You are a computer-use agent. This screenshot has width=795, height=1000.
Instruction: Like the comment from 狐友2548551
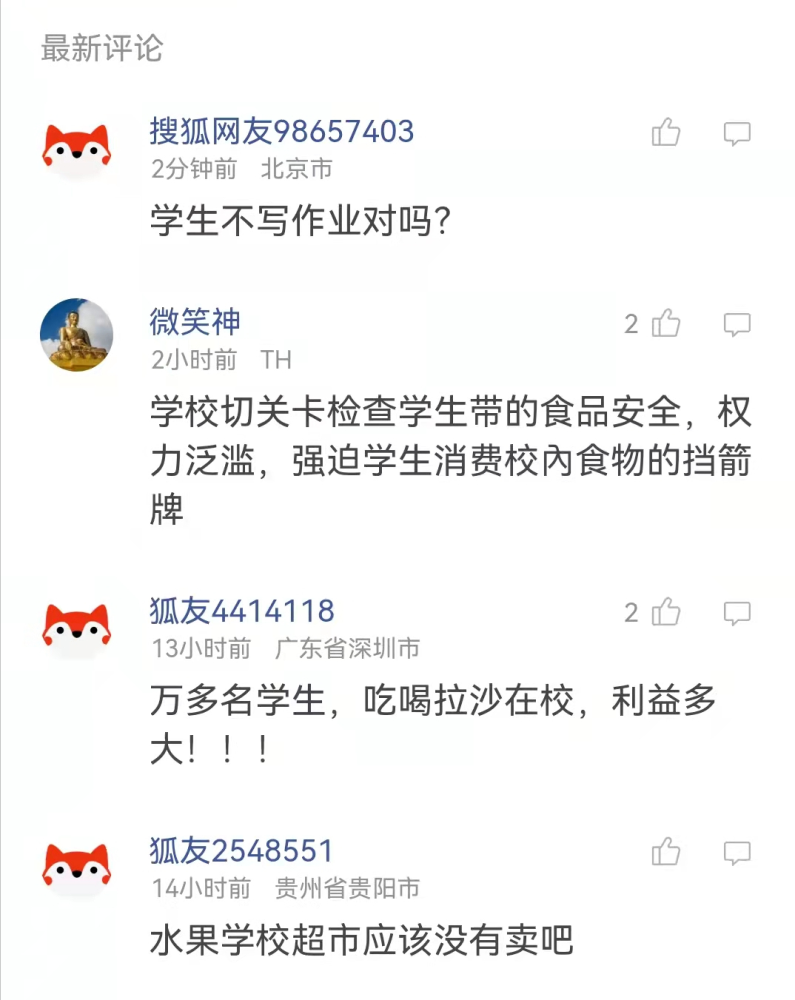click(x=666, y=852)
